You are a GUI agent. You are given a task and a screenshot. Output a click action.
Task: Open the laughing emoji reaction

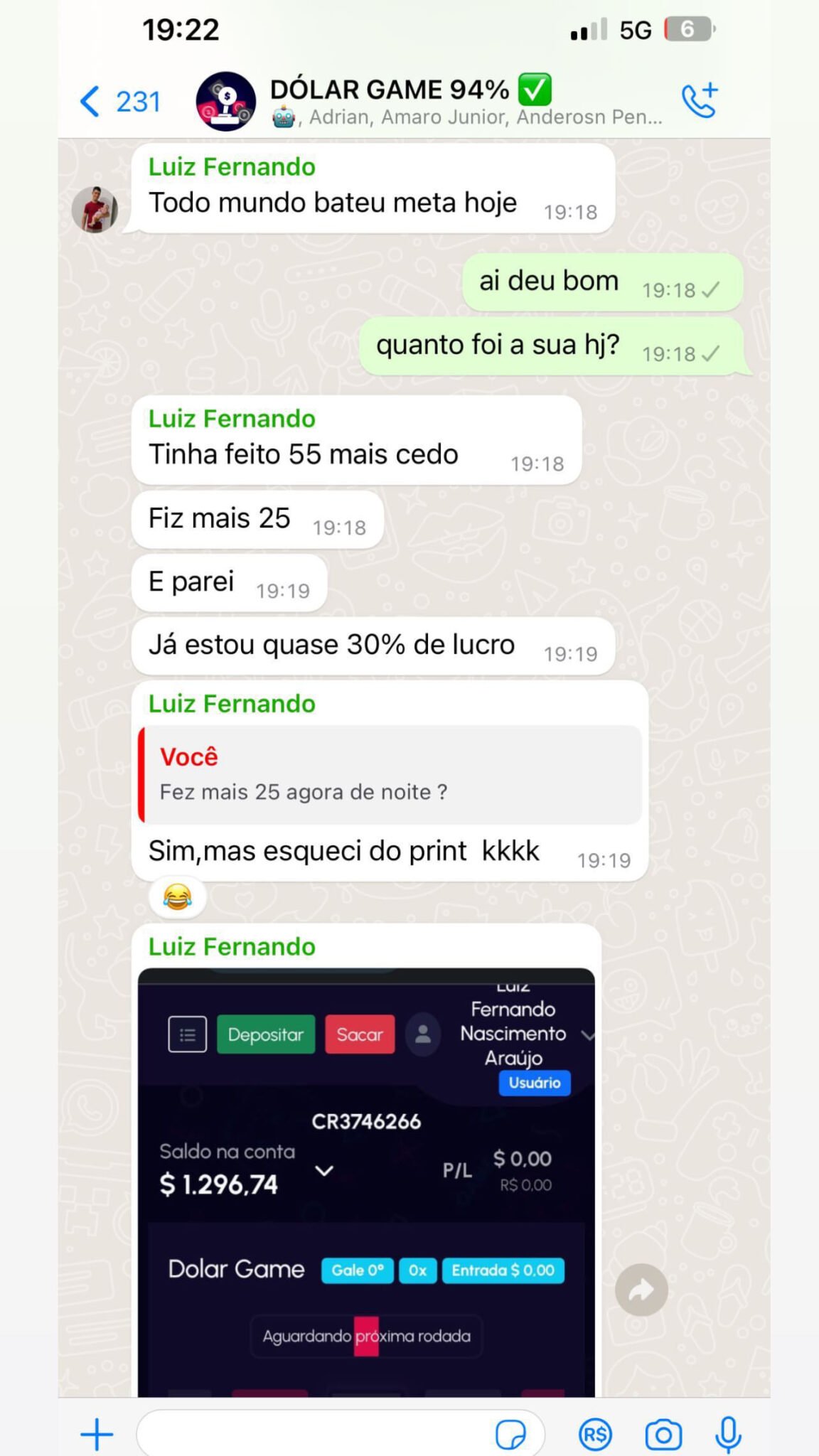(177, 897)
